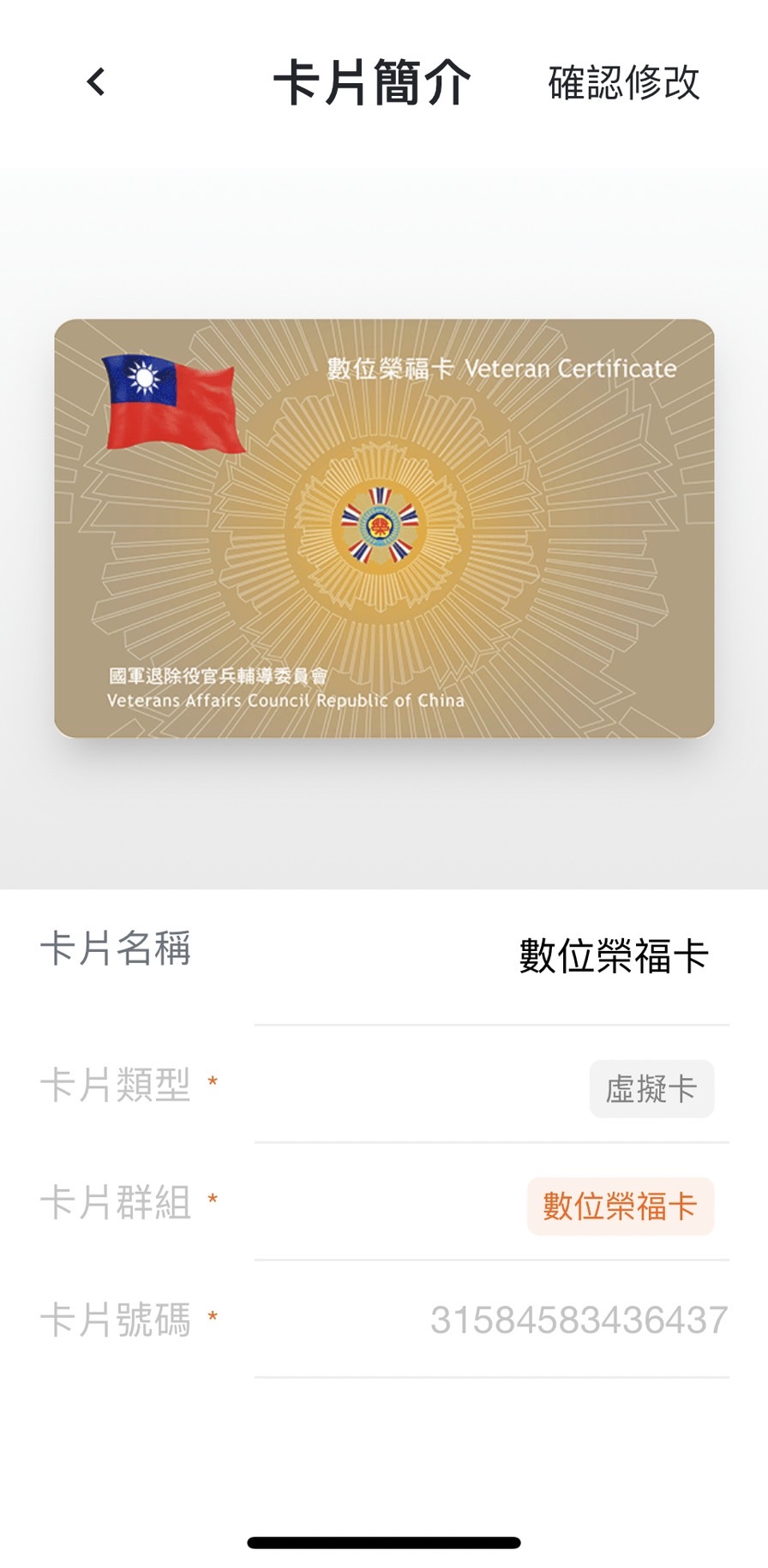Tap 確認修改 to confirm changes
The height and width of the screenshot is (1568, 768).
623,83
